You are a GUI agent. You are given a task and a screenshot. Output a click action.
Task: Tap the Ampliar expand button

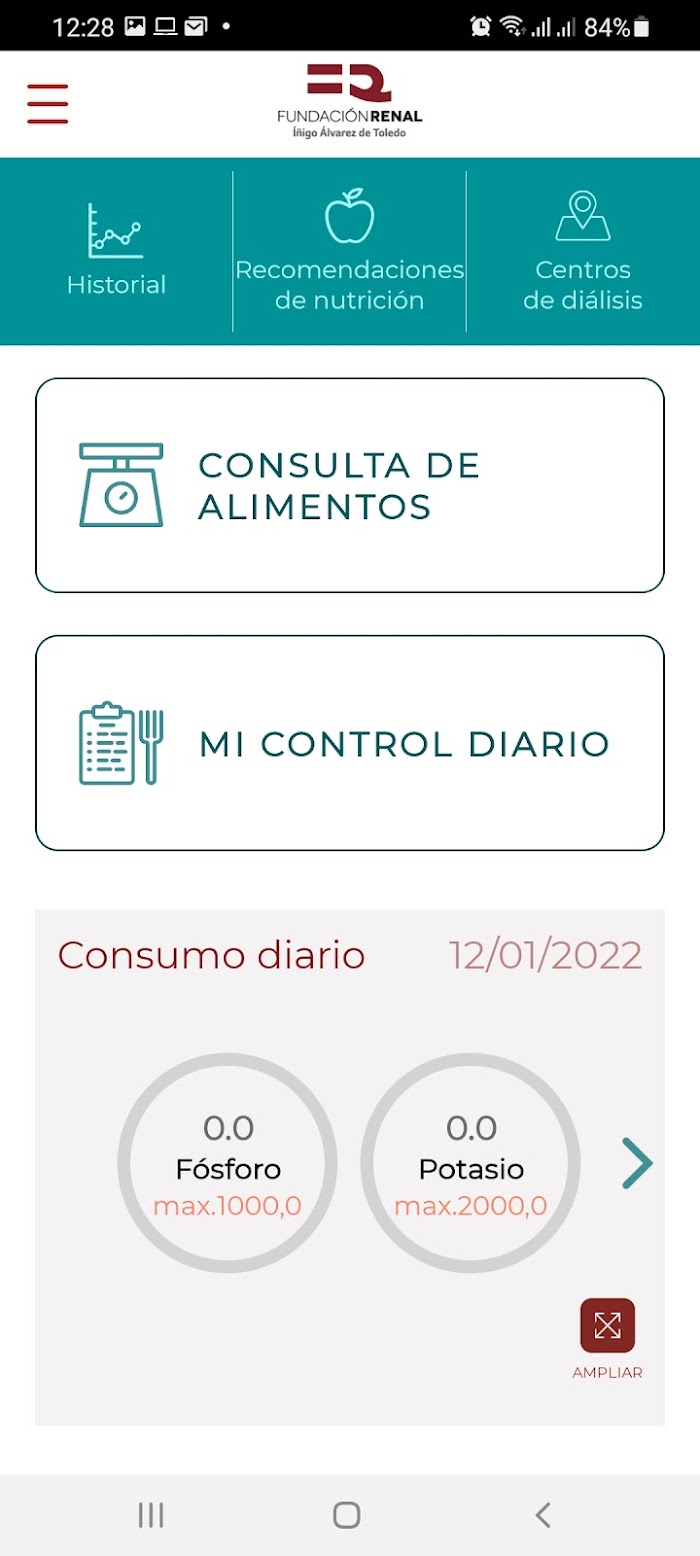607,1326
